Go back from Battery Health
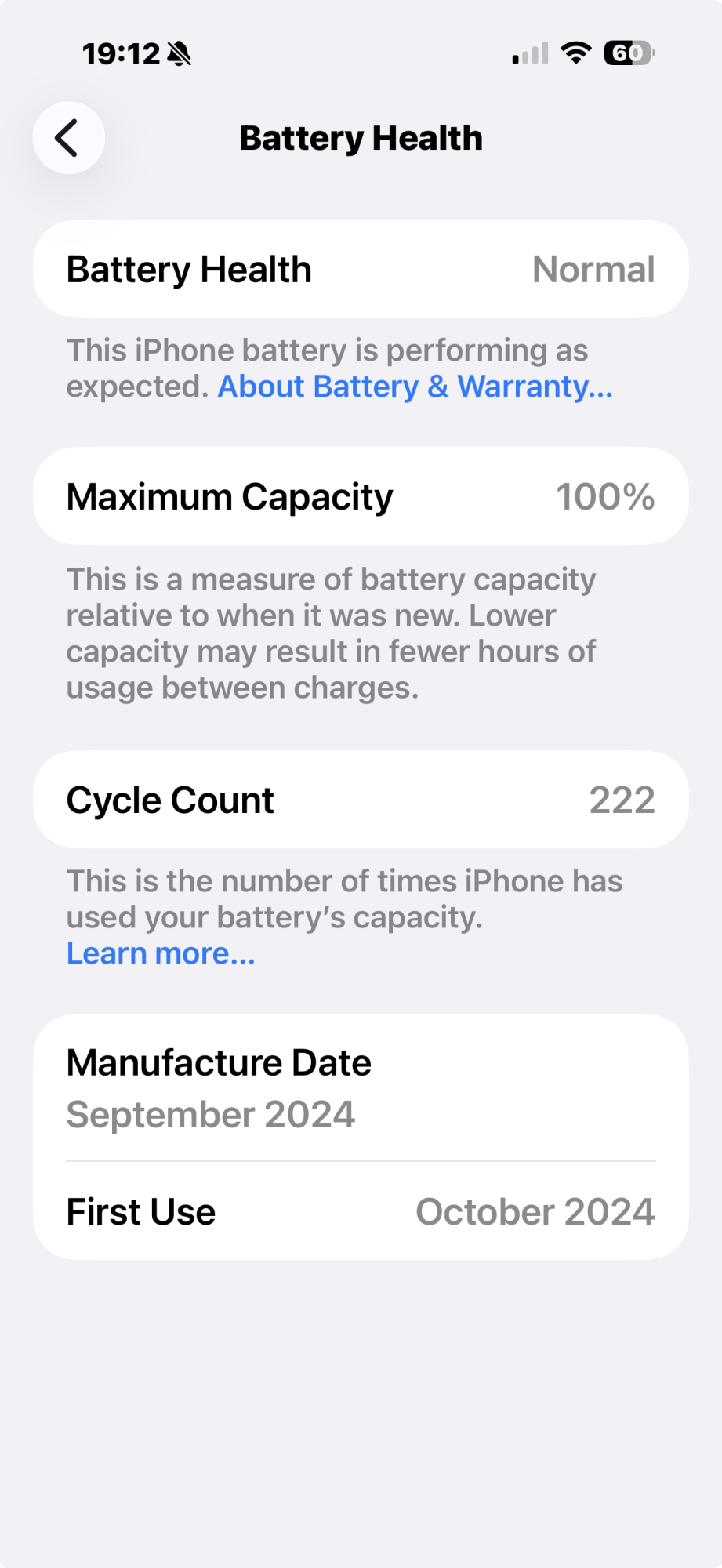This screenshot has width=722, height=1568. (69, 138)
